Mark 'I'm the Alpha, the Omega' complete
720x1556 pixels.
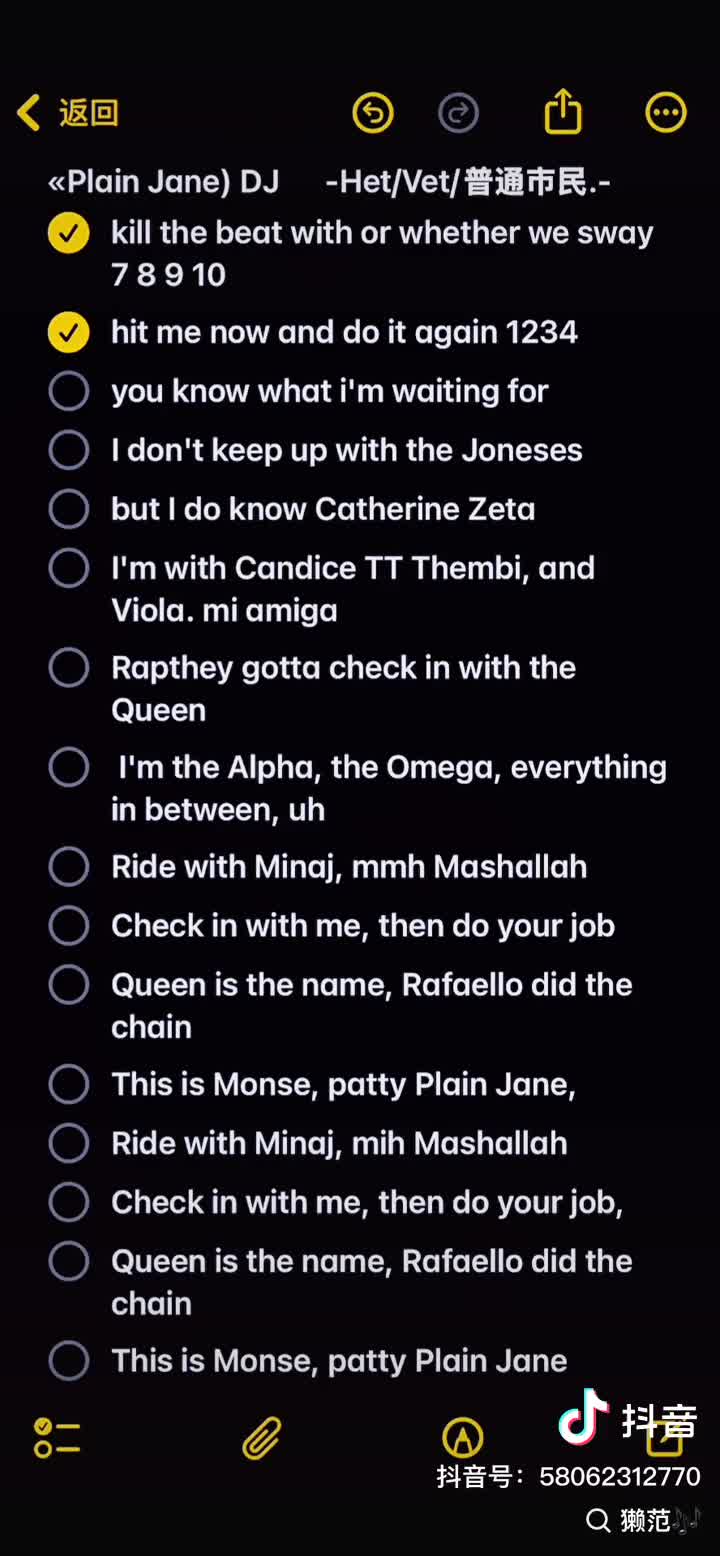coord(69,767)
